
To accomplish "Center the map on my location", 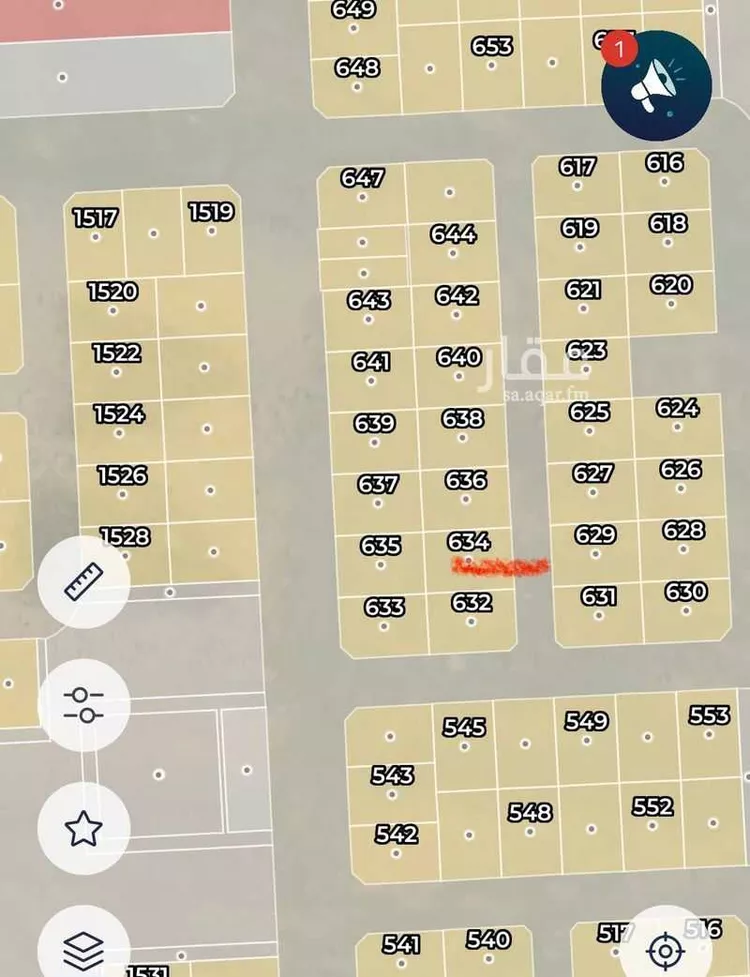I will click(x=664, y=947).
